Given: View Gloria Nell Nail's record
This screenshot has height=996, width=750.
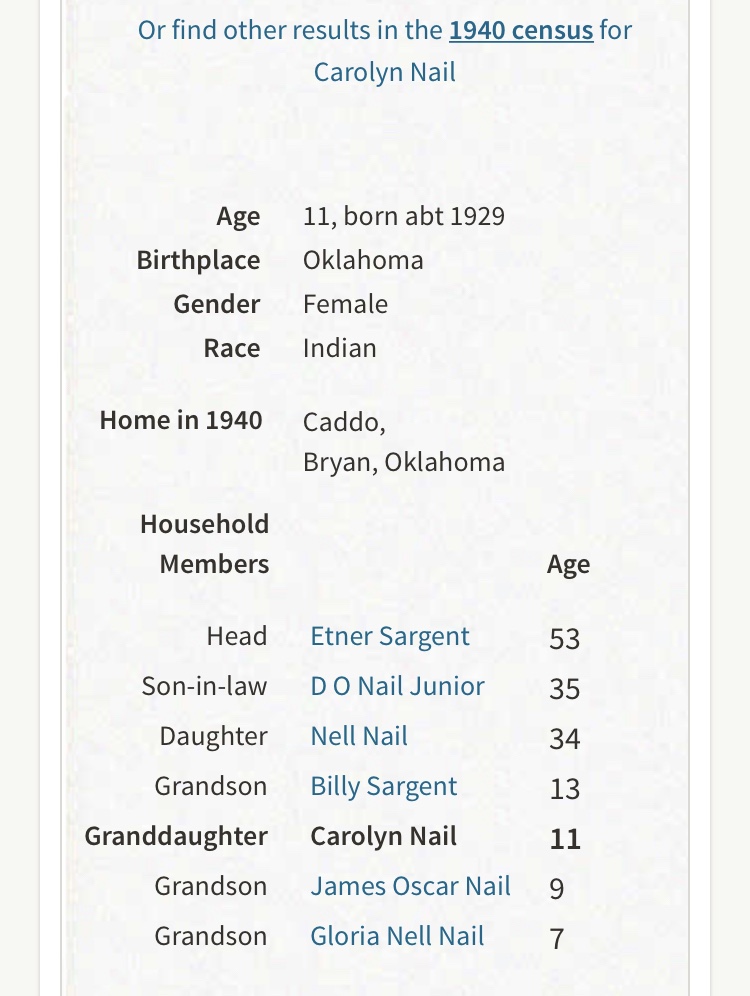Looking at the screenshot, I should [397, 936].
